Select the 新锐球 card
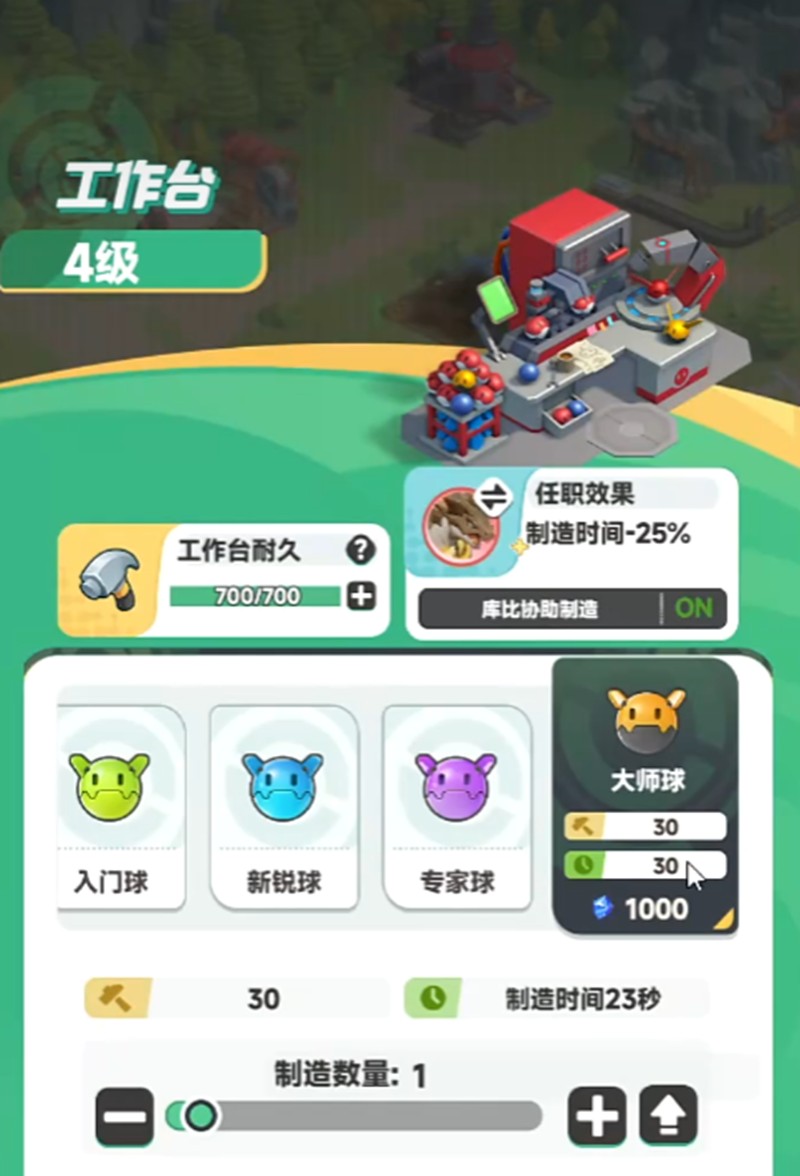The image size is (800, 1176). point(284,805)
